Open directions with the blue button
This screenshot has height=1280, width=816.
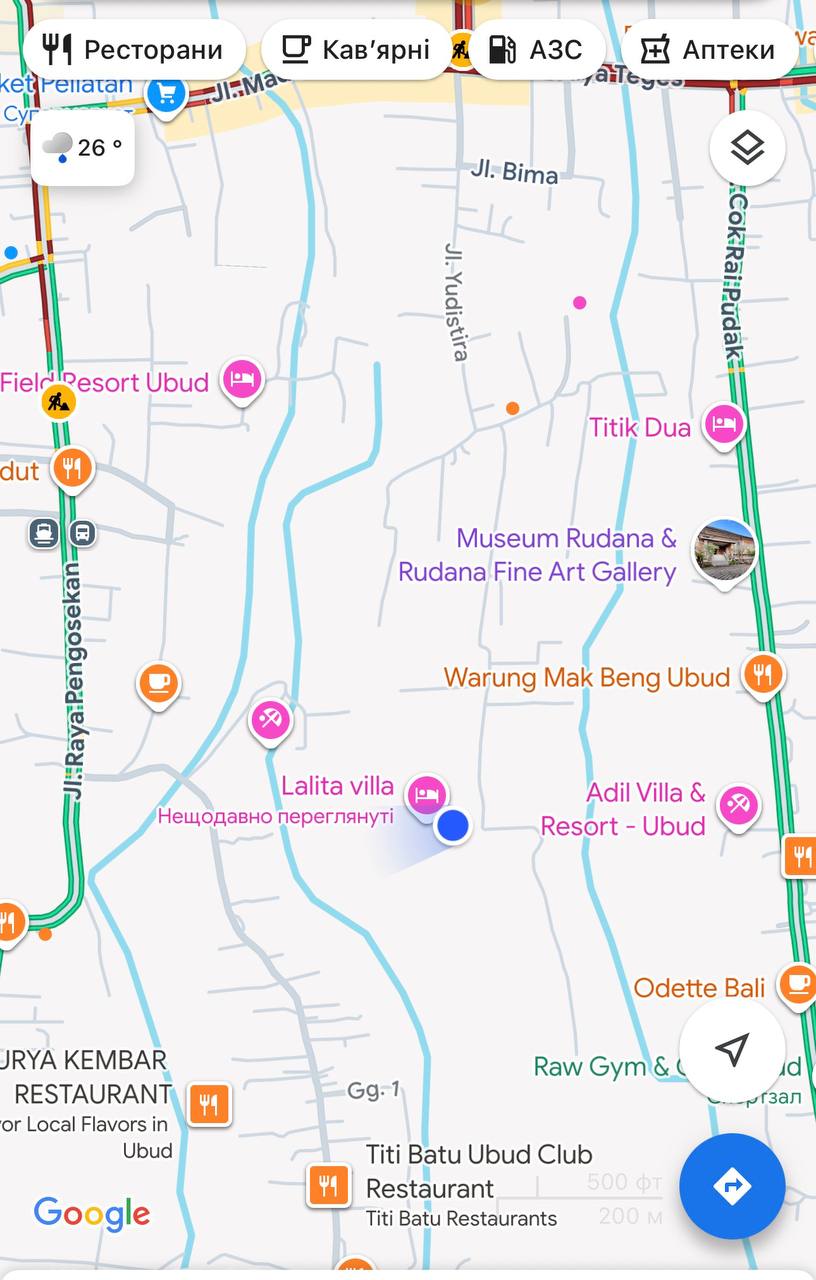[x=732, y=1186]
